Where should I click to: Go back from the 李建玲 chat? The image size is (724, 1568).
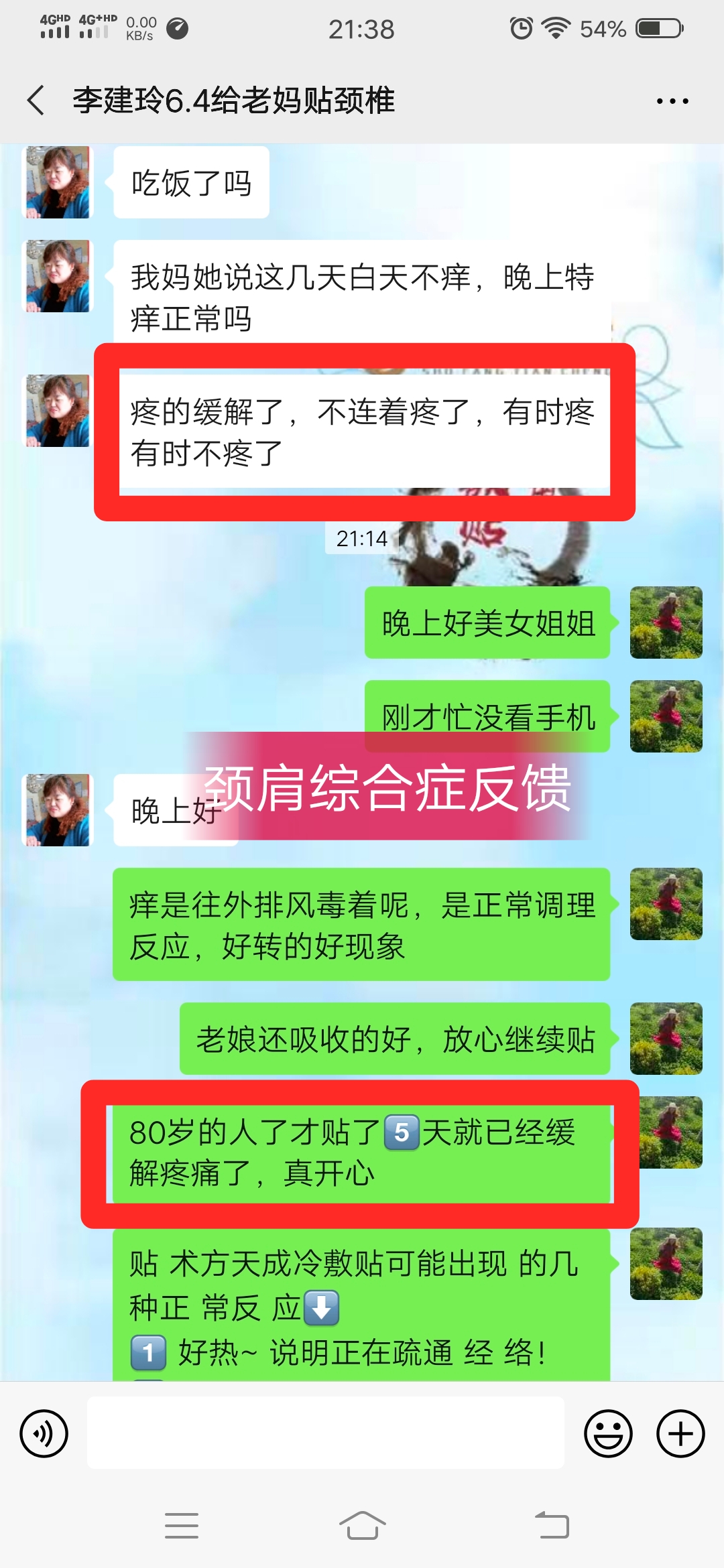36,101
